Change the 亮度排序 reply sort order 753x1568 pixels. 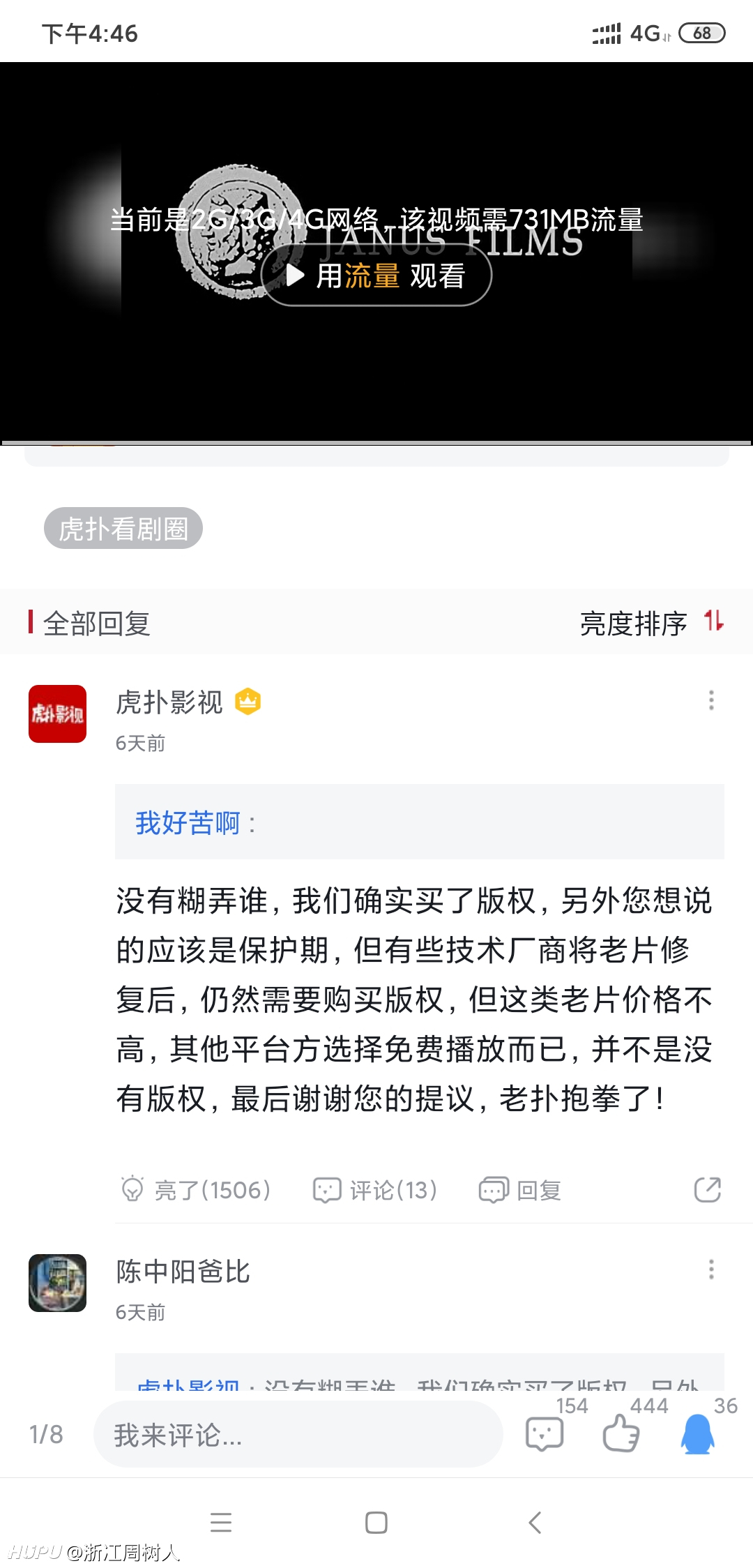coord(651,622)
